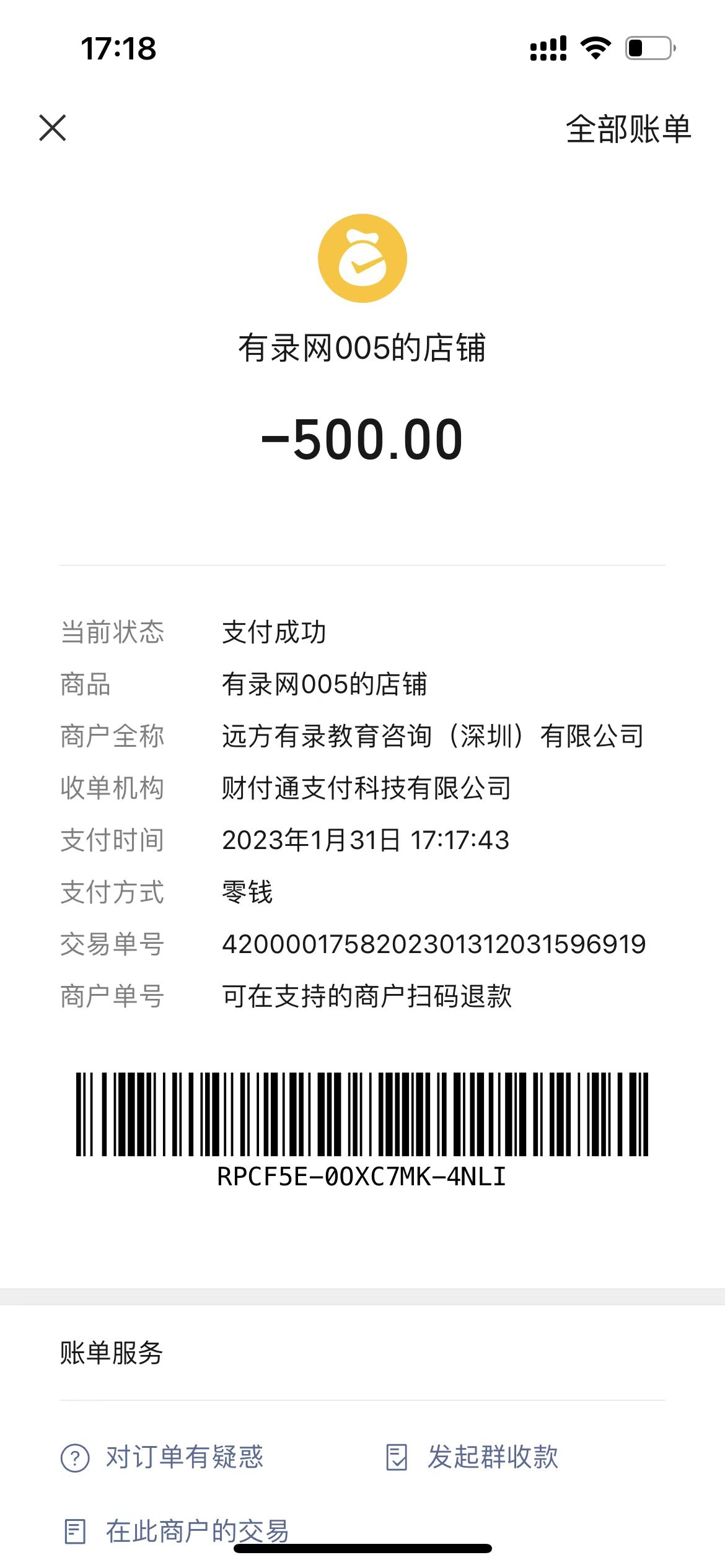725x1568 pixels.
Task: View 在此商户的交易 transactions
Action: (177, 1531)
